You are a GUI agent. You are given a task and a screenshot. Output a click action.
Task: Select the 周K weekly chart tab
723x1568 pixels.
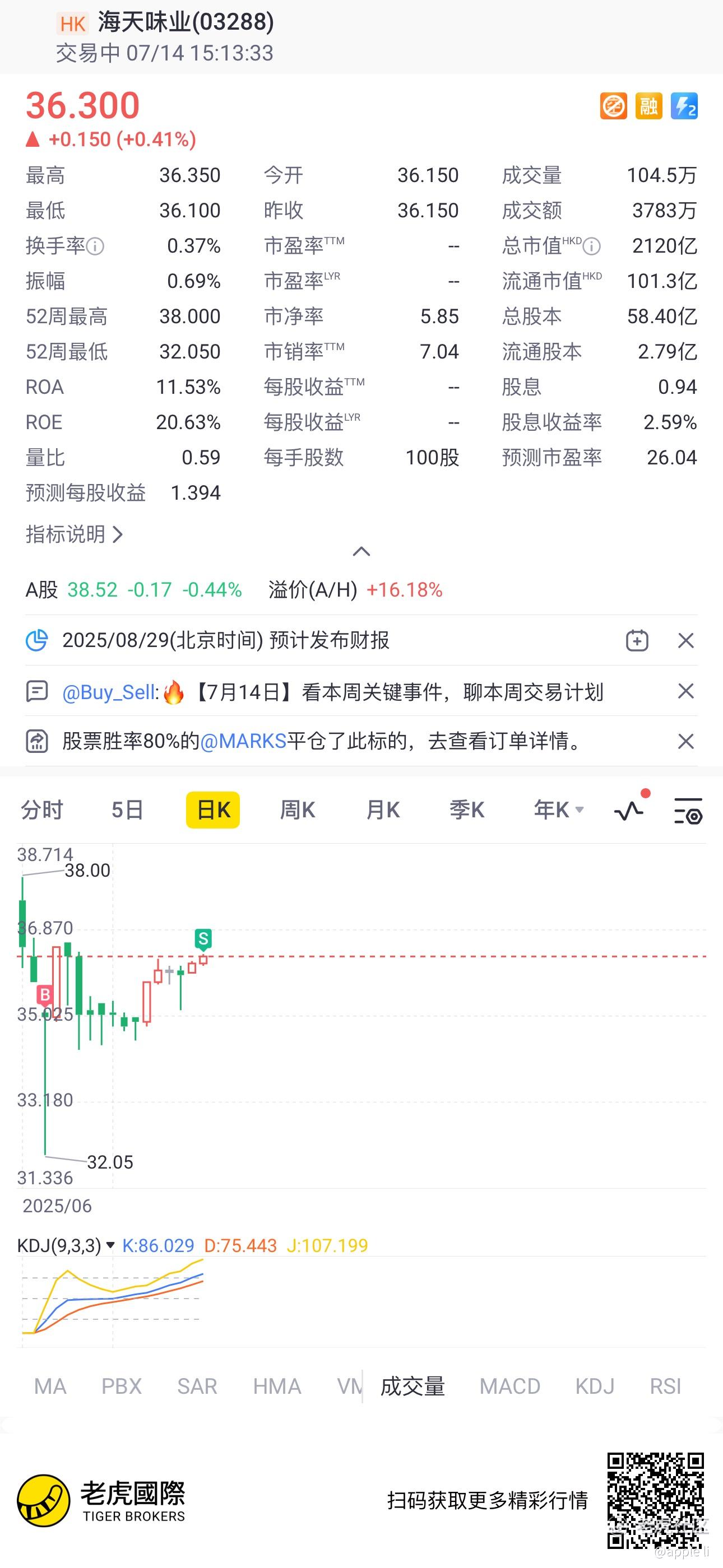(x=297, y=810)
